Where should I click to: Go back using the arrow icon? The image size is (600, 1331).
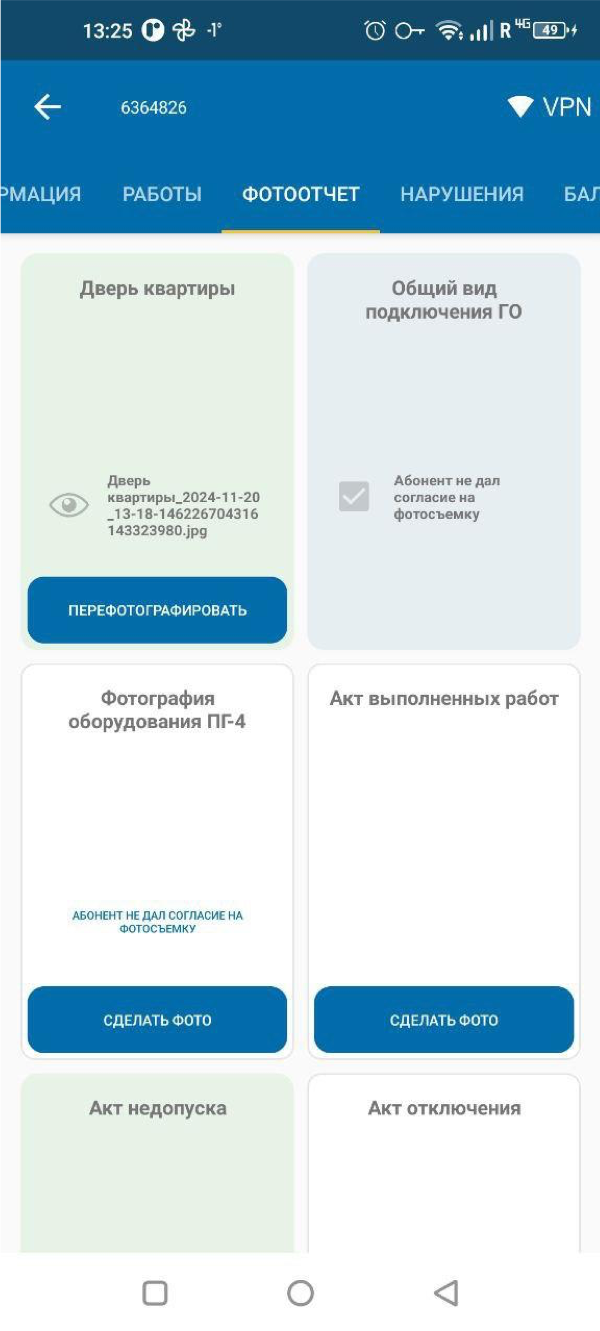tap(47, 107)
